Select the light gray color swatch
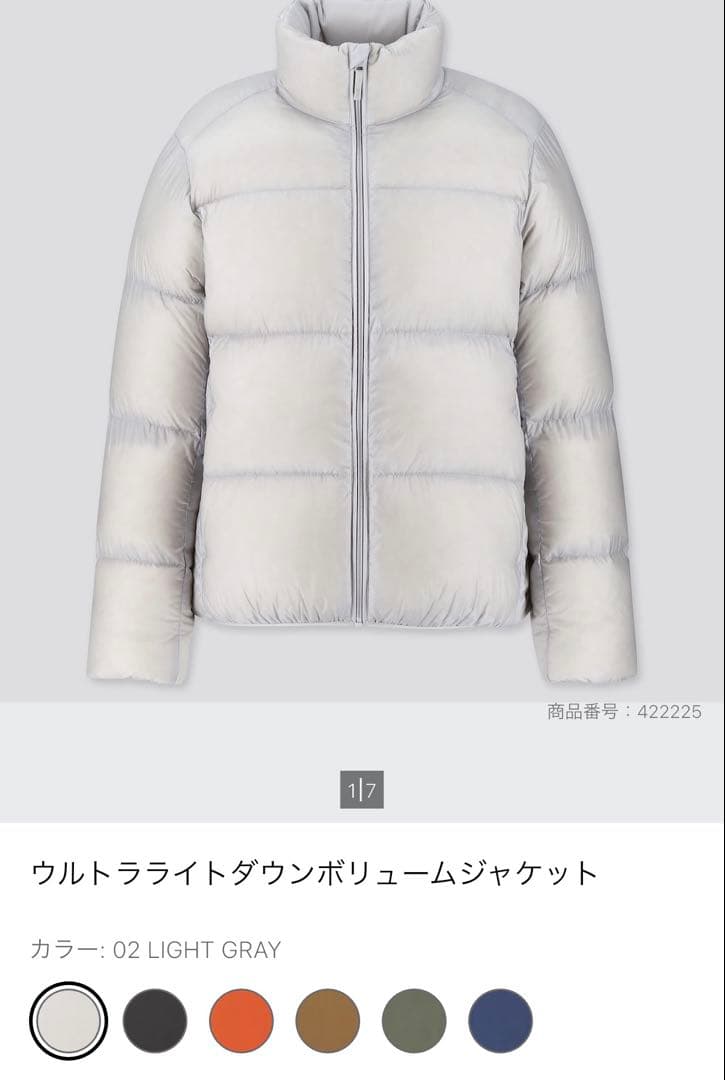 tap(68, 1020)
